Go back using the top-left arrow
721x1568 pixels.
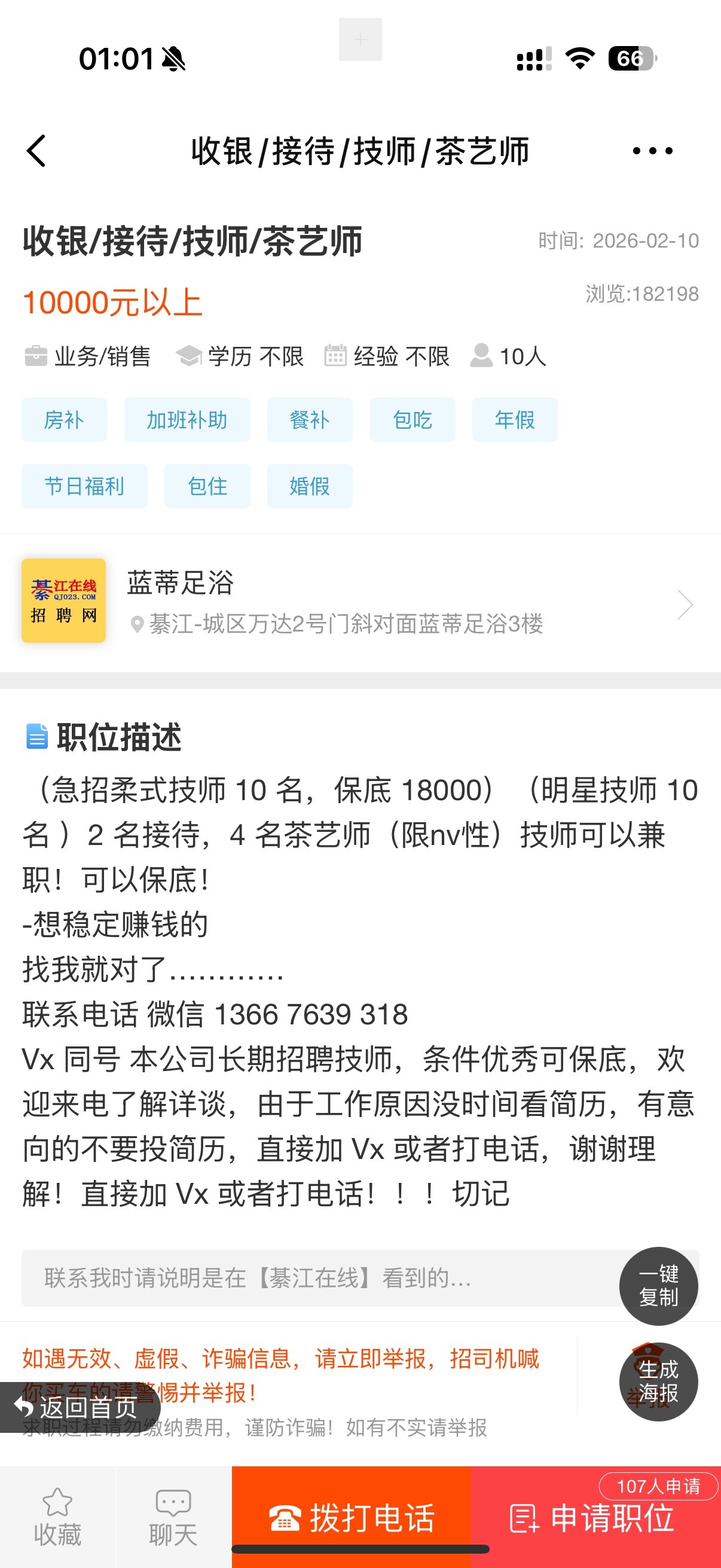pyautogui.click(x=36, y=151)
